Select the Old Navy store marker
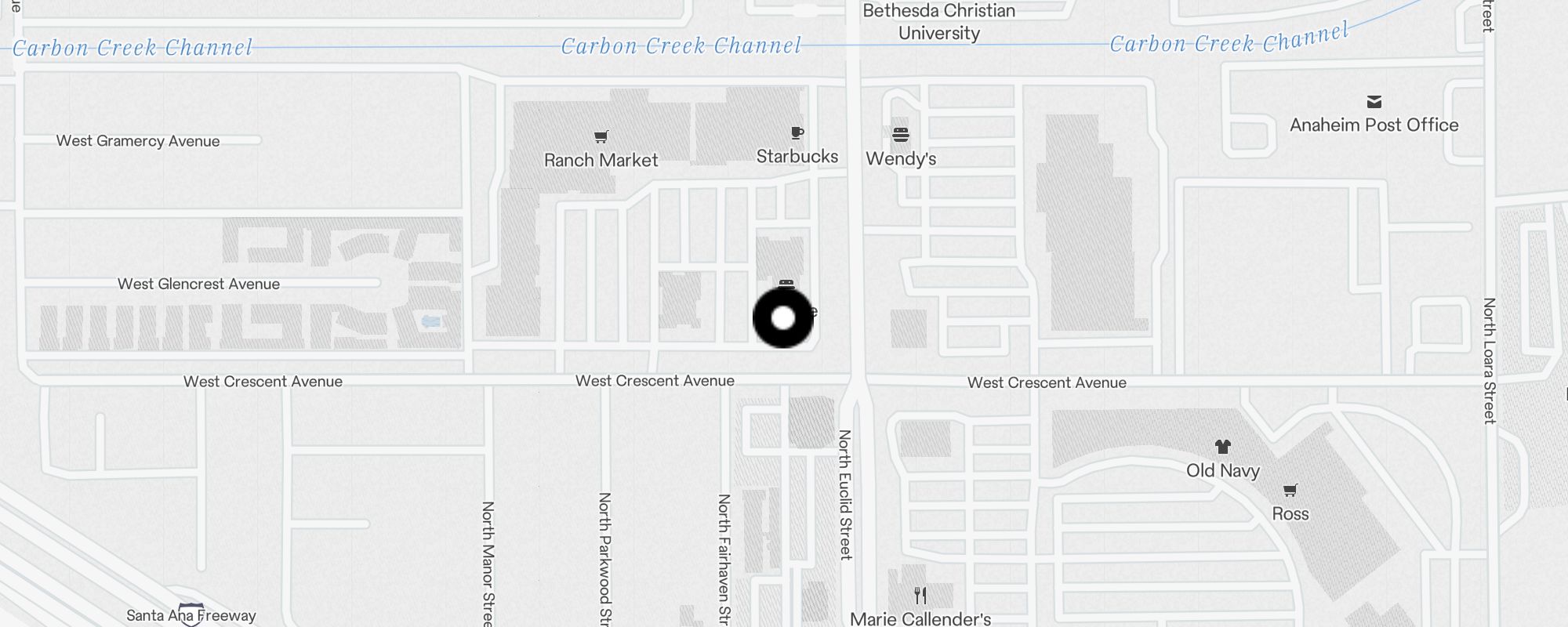This screenshot has width=1568, height=627. 1222,448
